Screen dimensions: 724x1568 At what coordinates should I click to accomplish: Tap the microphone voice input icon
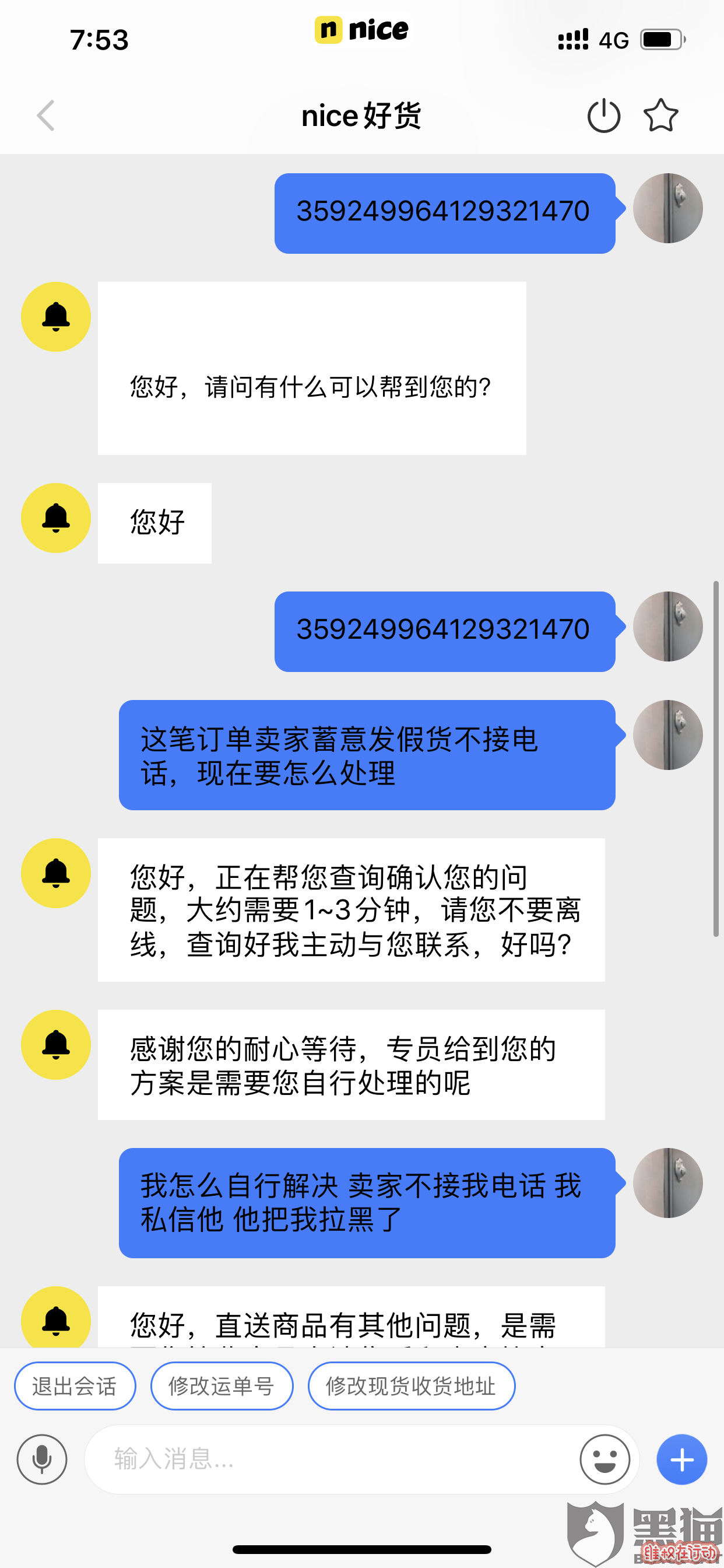42,1459
